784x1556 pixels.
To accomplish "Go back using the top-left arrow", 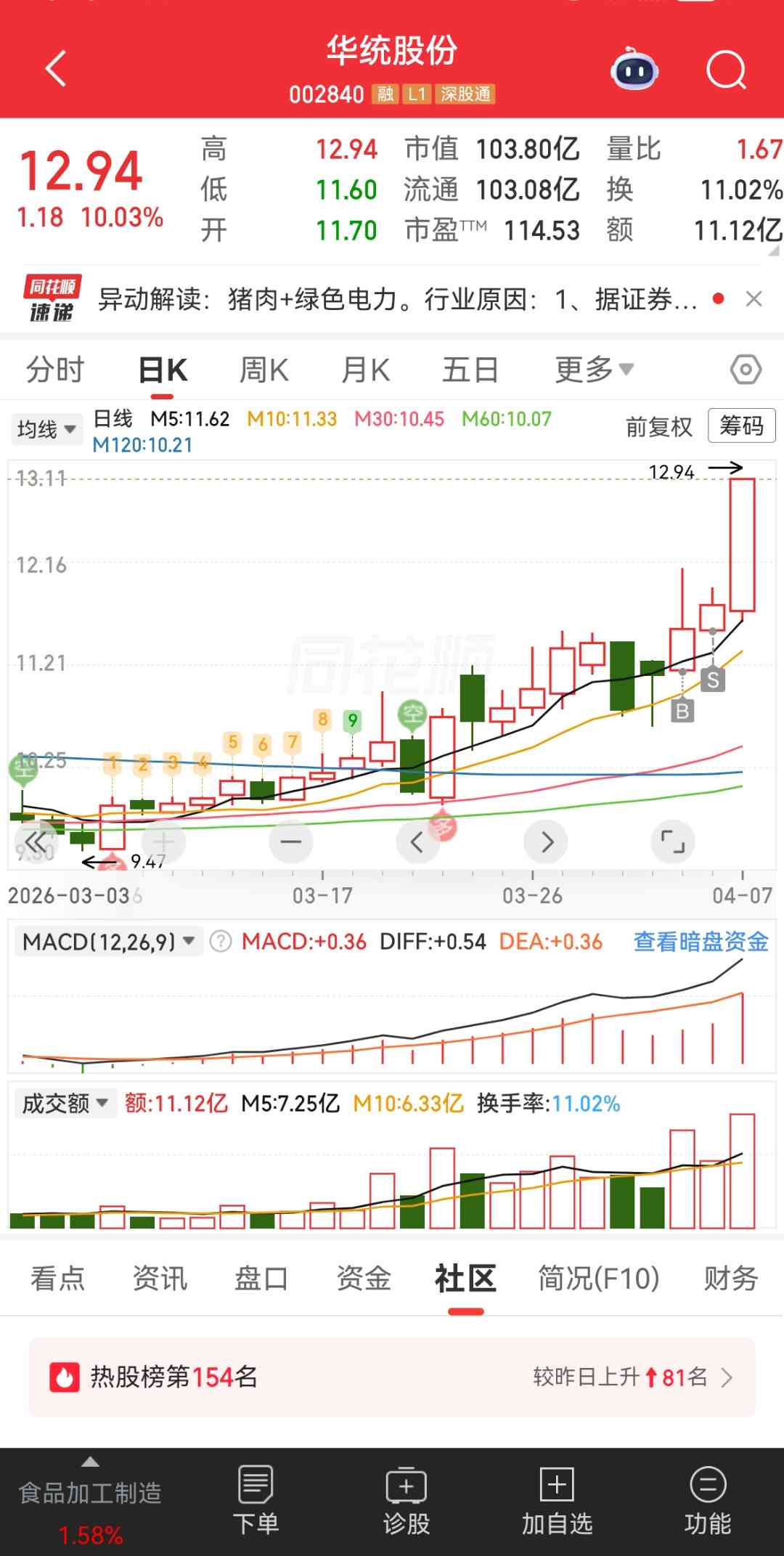I will tap(56, 69).
